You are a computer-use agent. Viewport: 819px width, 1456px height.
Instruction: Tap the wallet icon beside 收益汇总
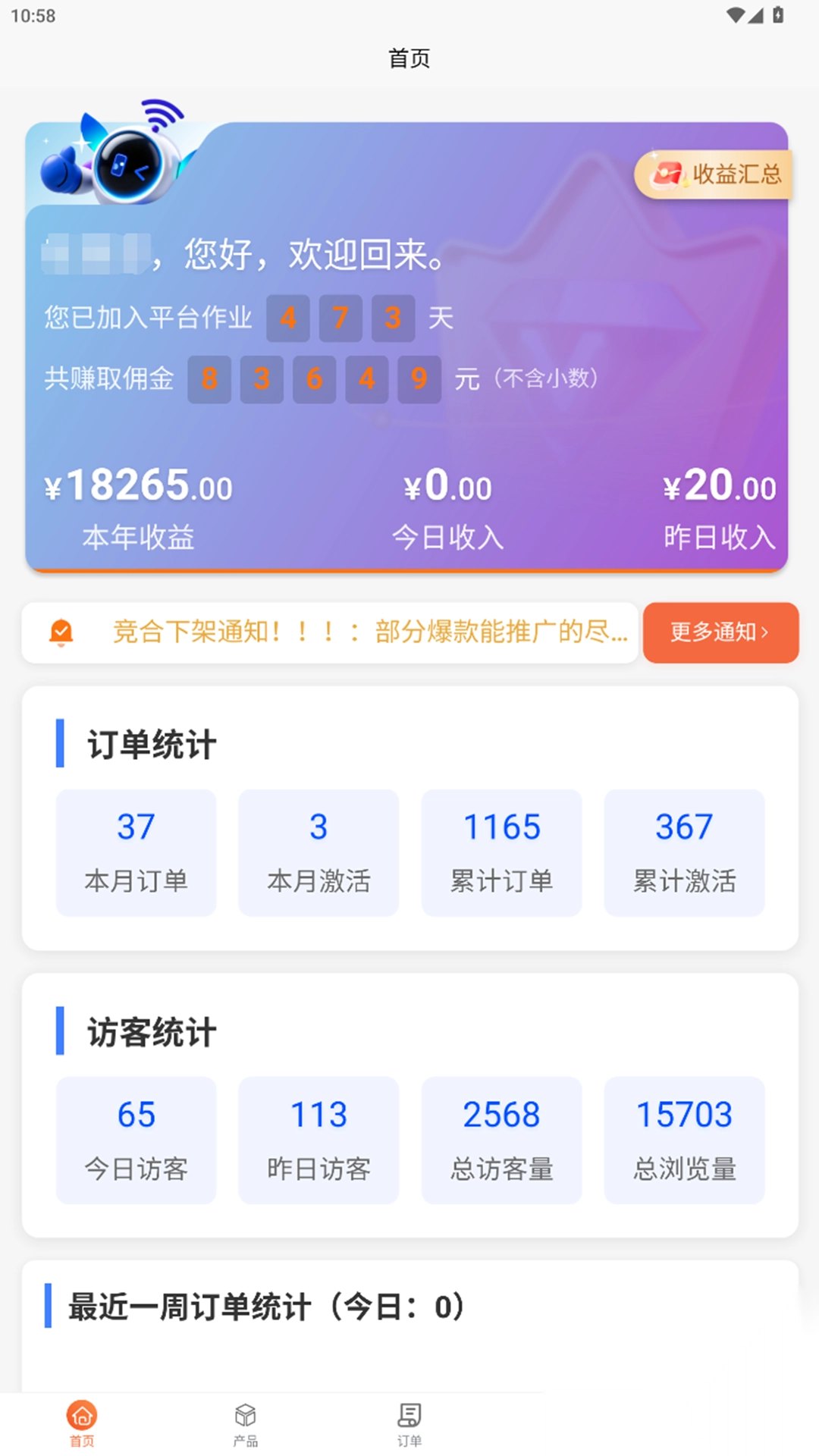point(667,173)
